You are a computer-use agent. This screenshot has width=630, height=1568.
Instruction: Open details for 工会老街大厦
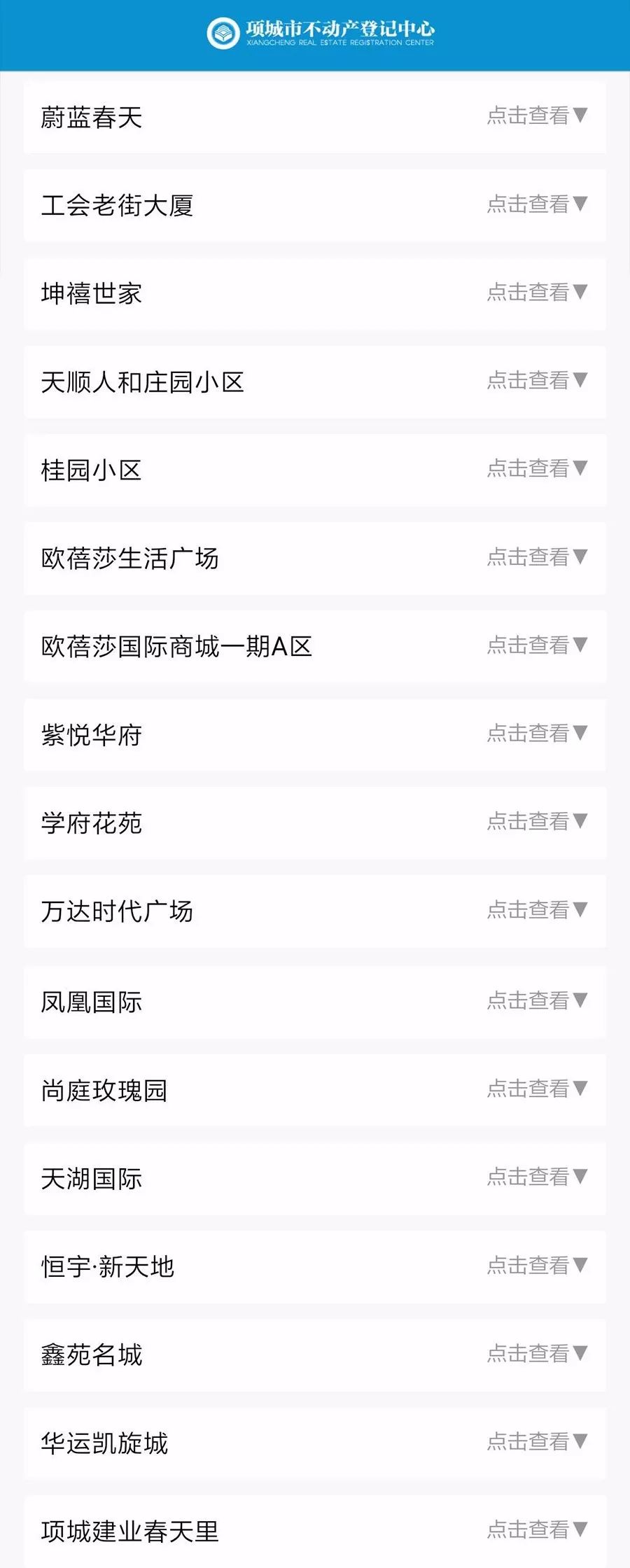point(536,204)
